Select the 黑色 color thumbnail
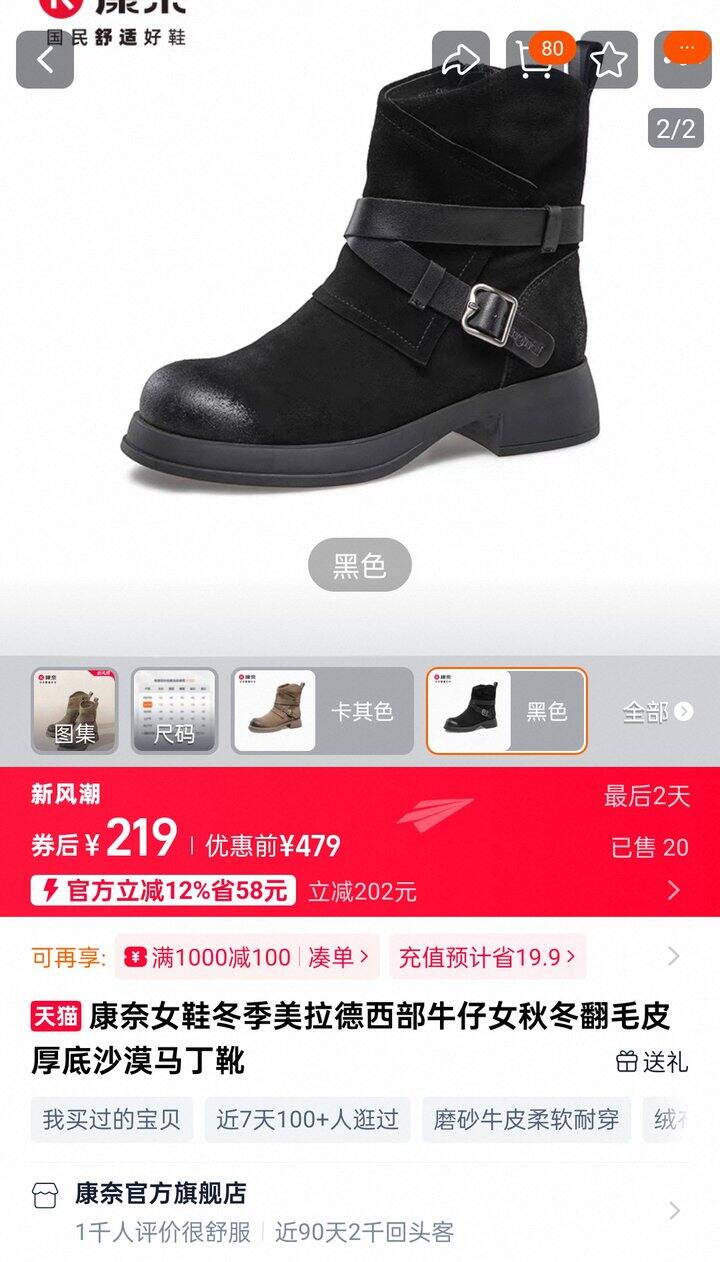Viewport: 720px width, 1262px height. (x=506, y=711)
